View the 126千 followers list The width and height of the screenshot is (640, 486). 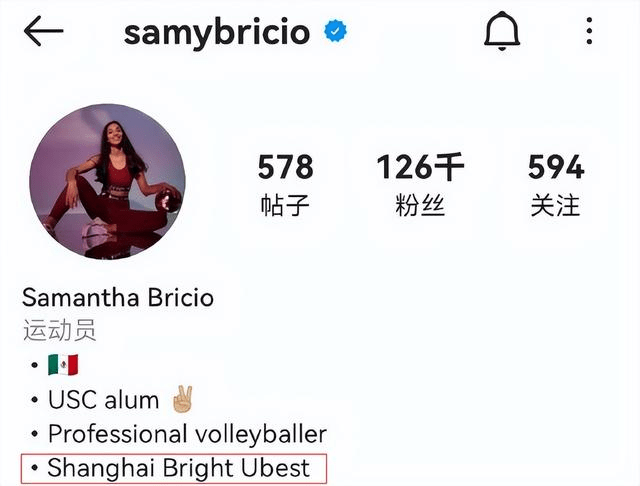[420, 184]
